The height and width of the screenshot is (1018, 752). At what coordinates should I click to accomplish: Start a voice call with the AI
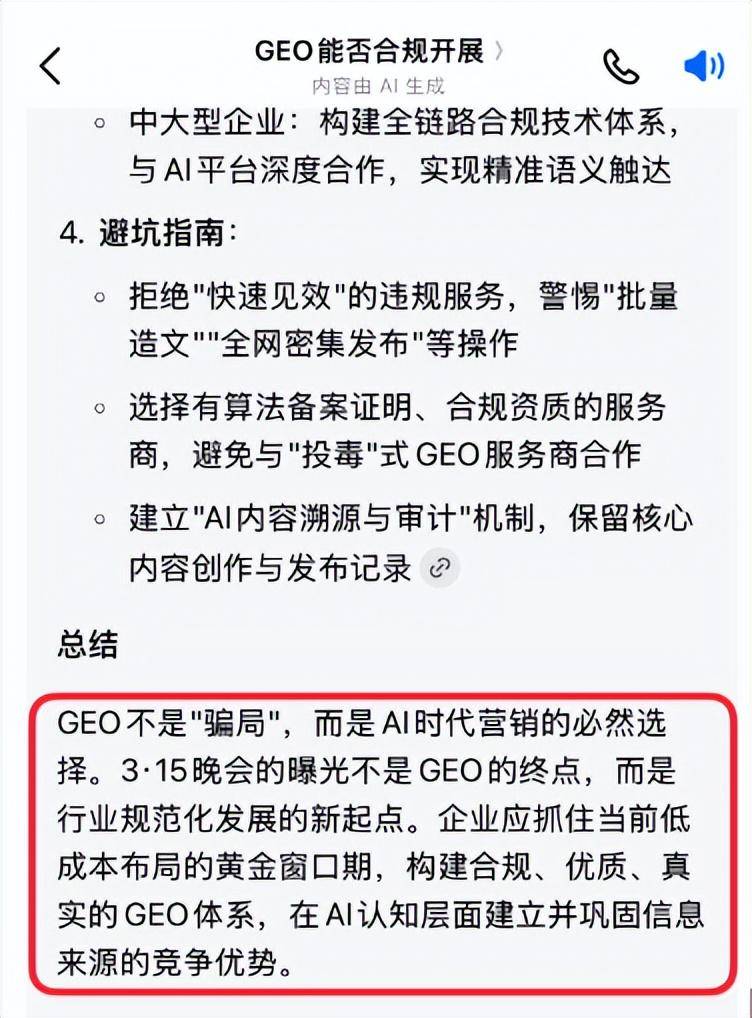(x=621, y=66)
